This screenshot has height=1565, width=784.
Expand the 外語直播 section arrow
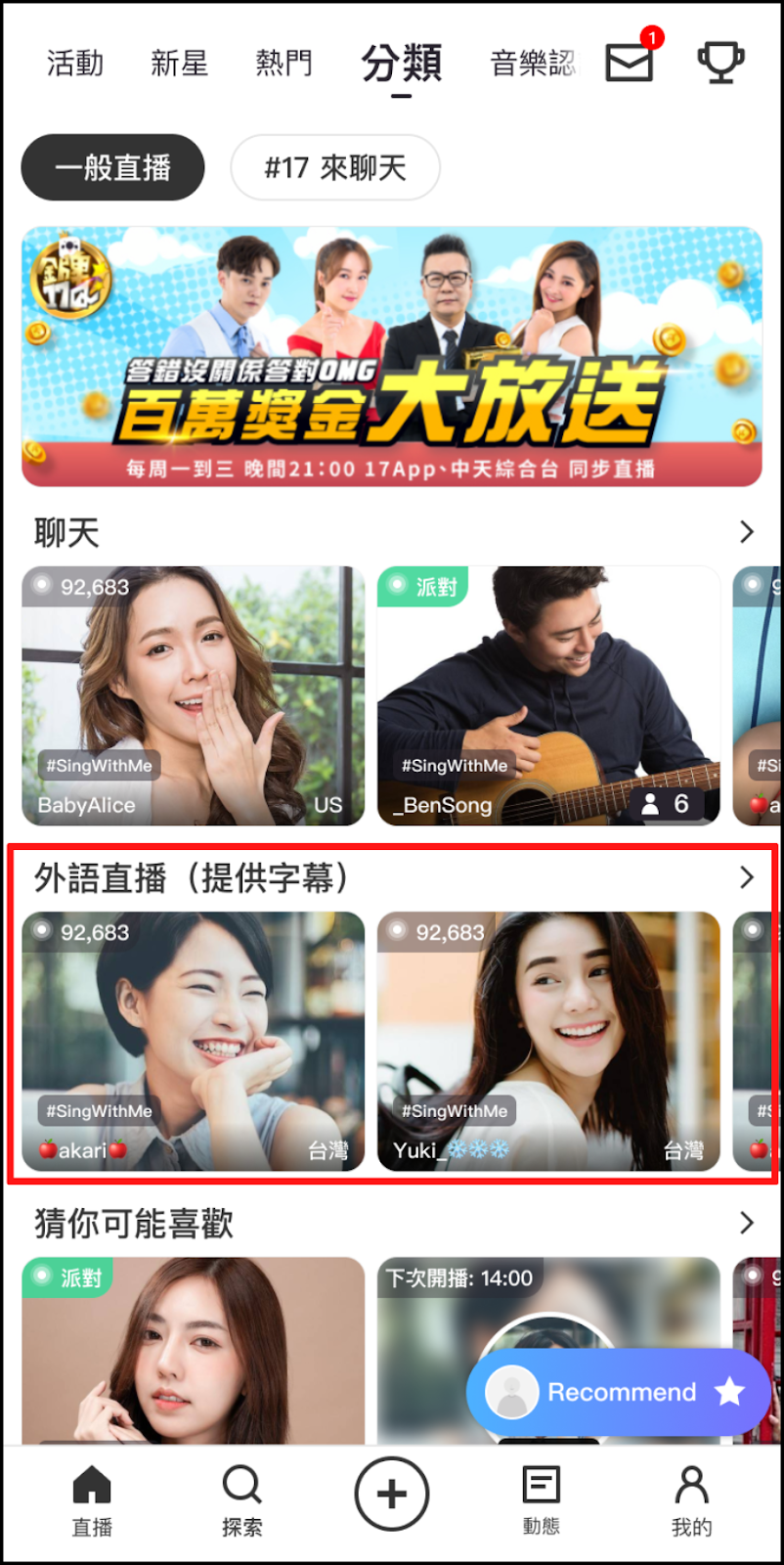747,877
